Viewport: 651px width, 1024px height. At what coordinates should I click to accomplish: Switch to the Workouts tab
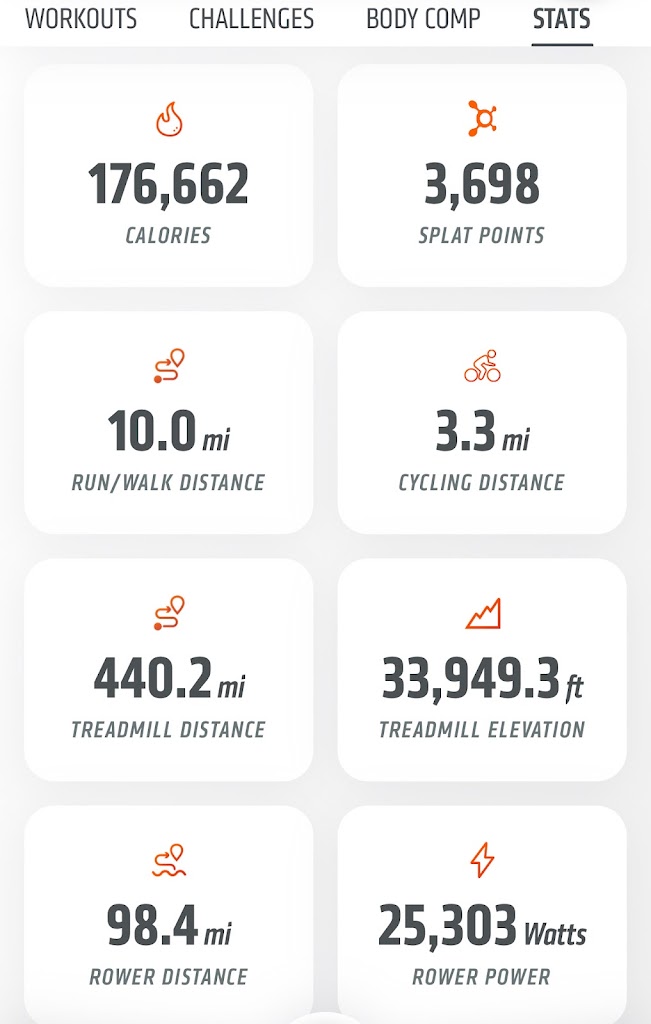click(x=81, y=19)
